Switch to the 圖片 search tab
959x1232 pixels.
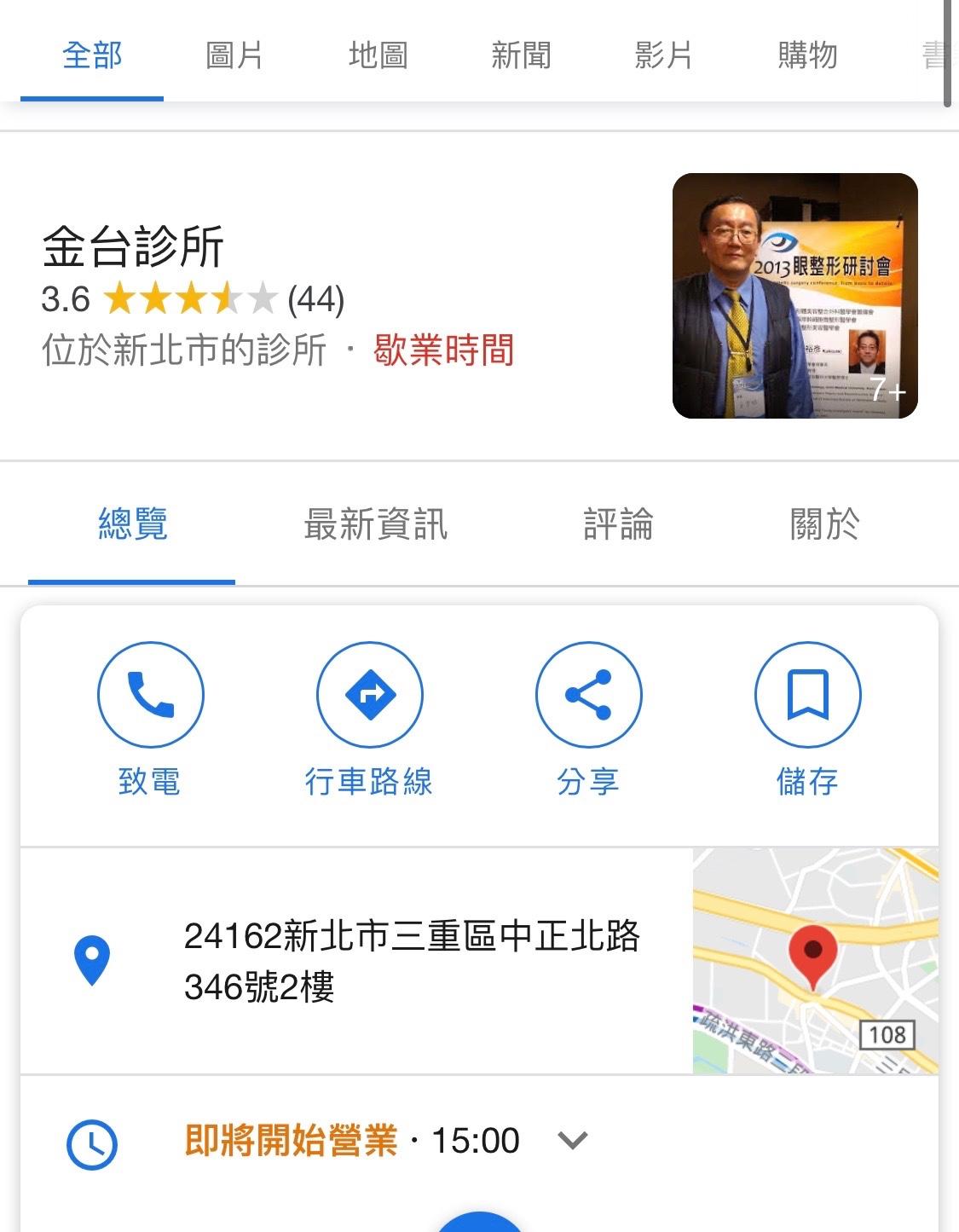tap(234, 55)
